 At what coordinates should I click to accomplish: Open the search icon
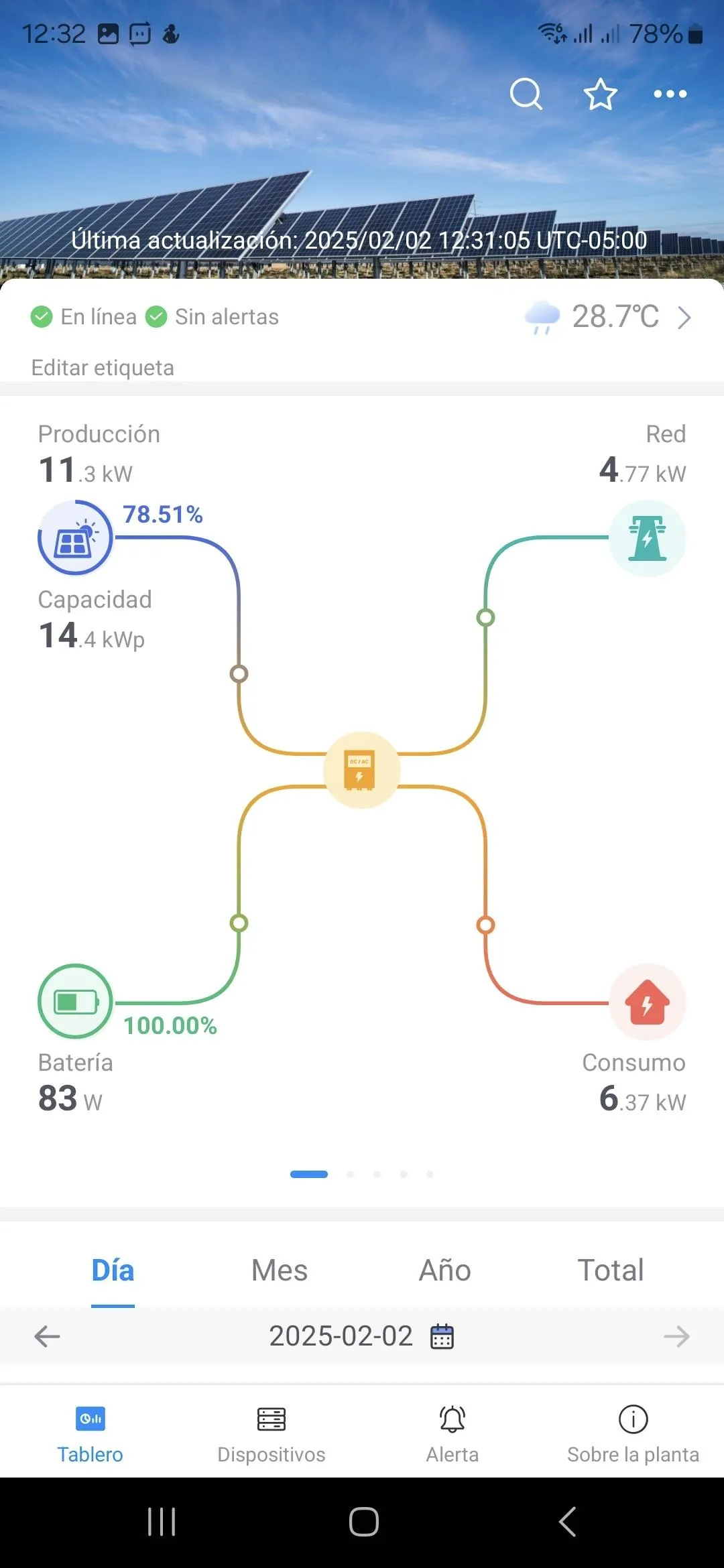click(526, 94)
